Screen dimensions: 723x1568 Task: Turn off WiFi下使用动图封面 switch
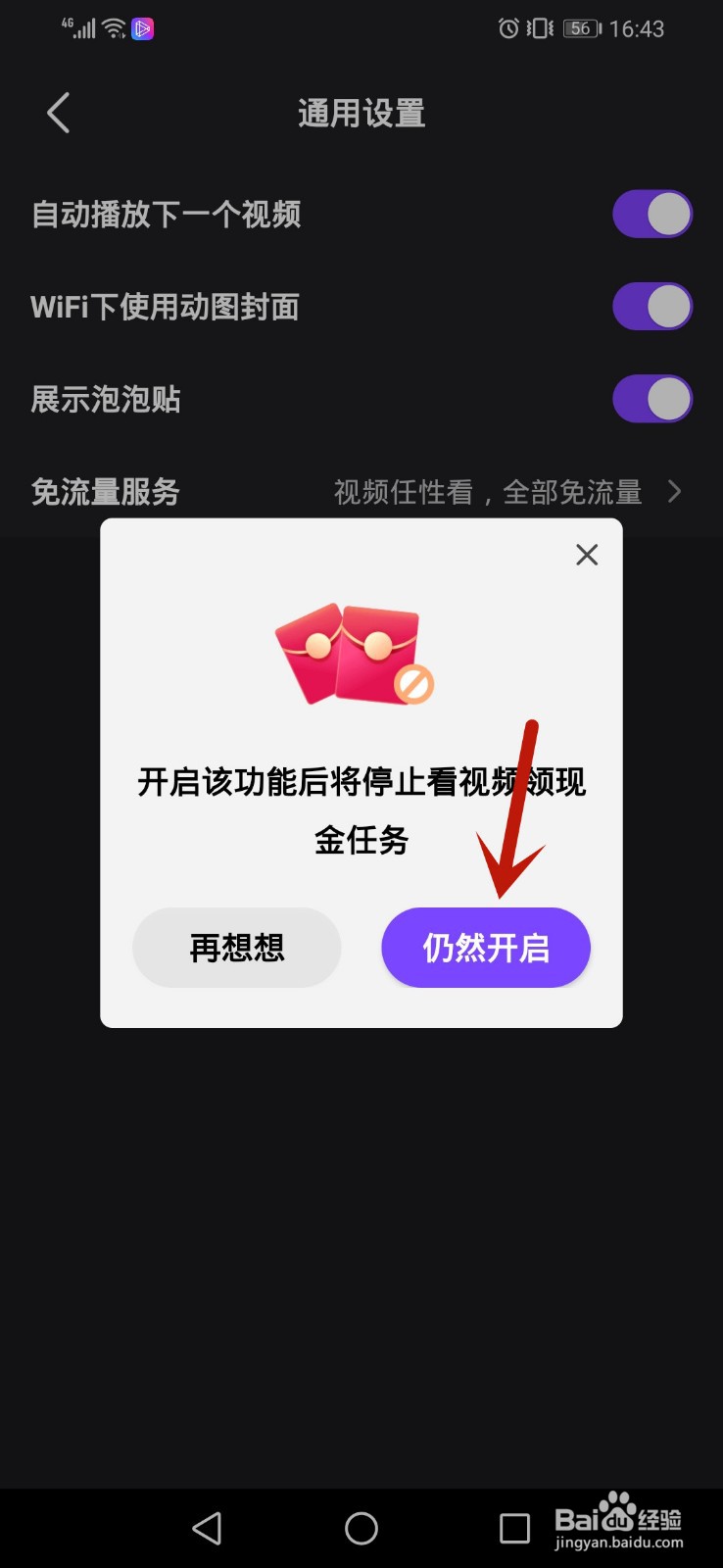tap(651, 306)
